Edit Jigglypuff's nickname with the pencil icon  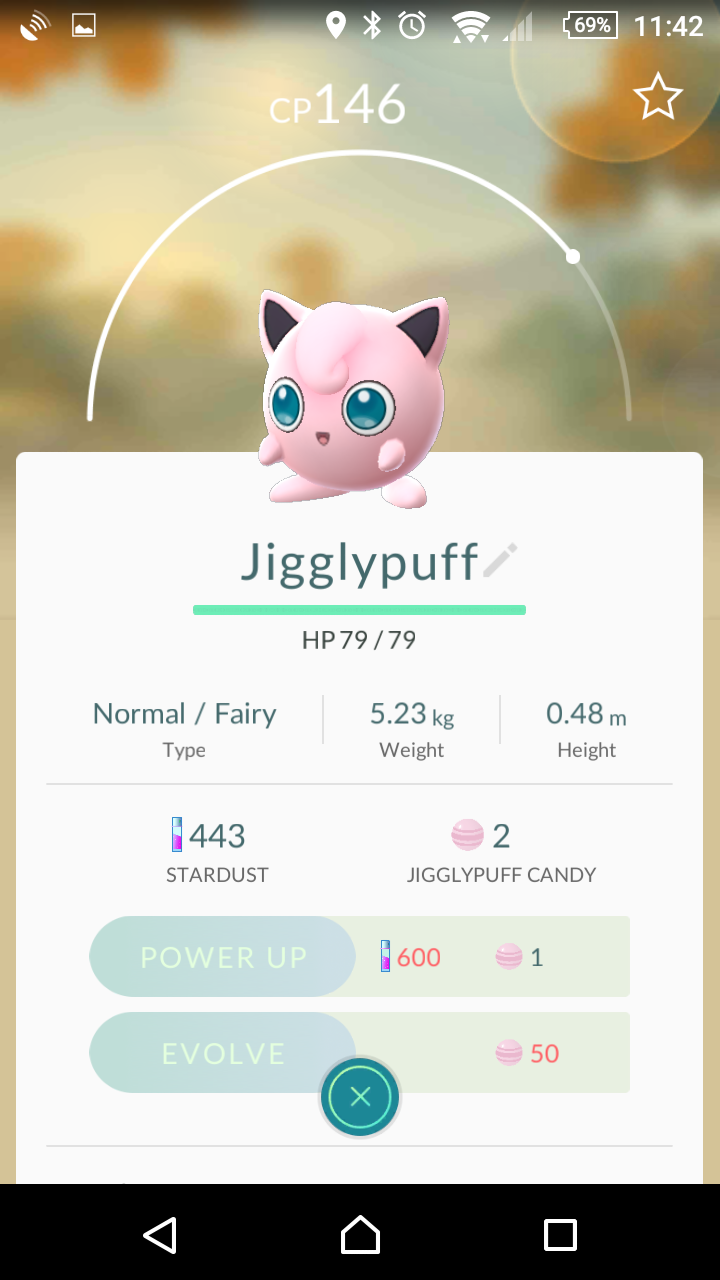[x=500, y=561]
